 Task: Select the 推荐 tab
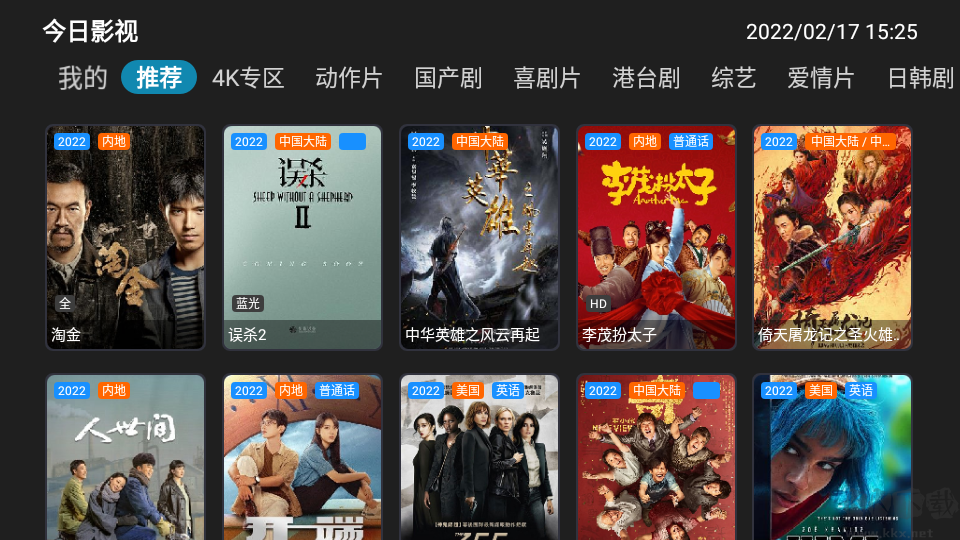click(159, 78)
